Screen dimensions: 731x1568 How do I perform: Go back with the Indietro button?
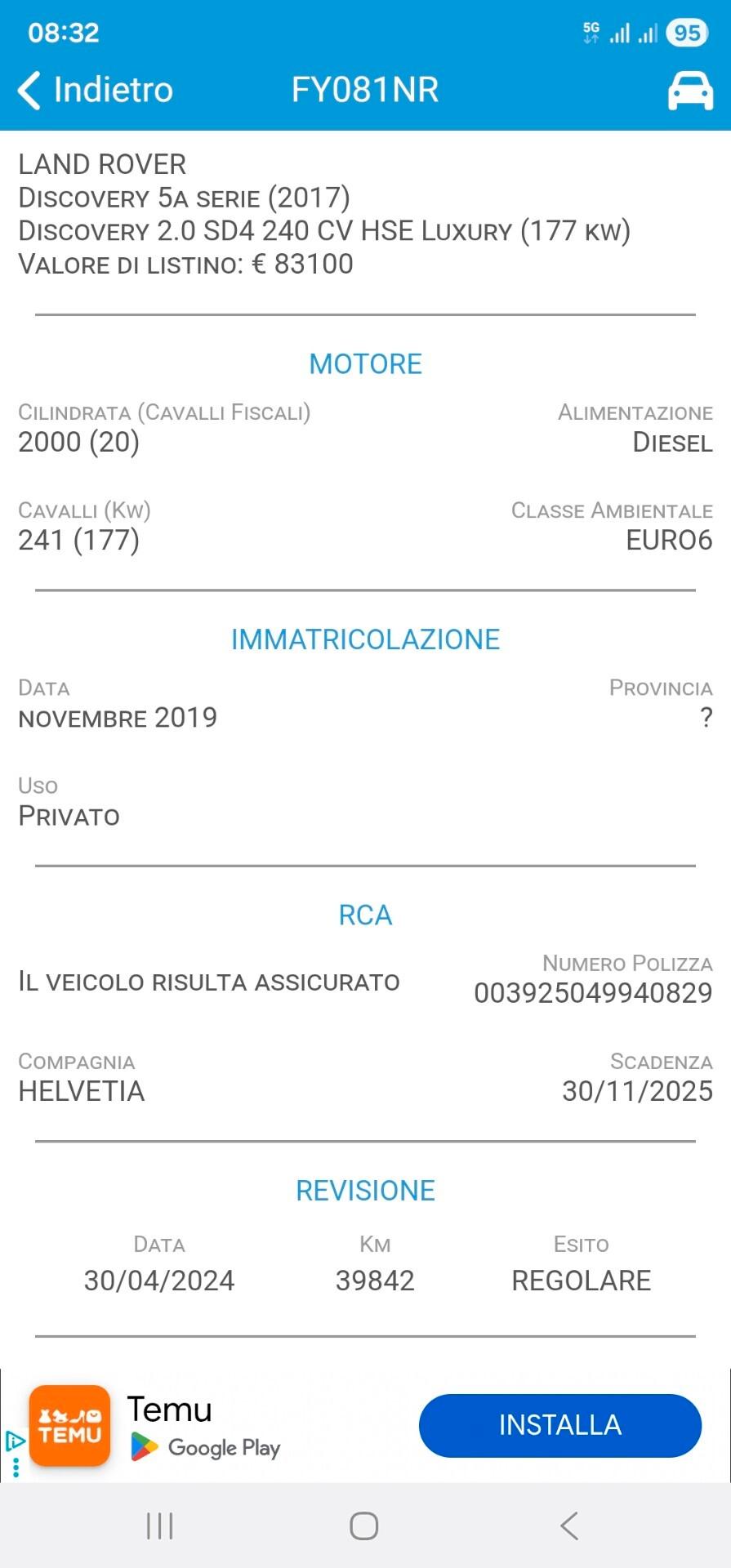click(96, 90)
